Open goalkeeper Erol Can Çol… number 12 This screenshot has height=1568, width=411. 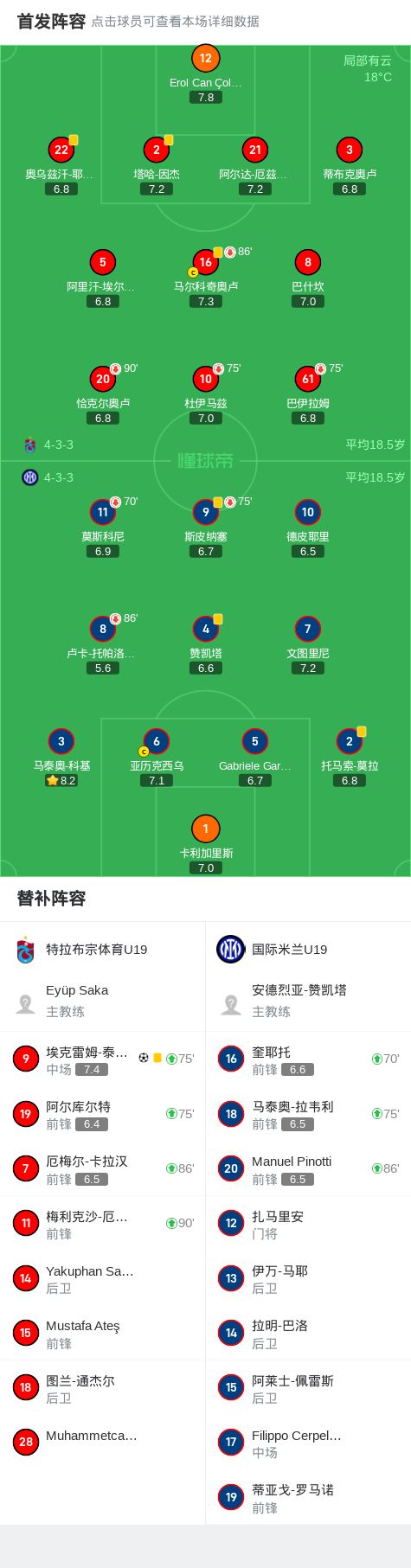[205, 74]
